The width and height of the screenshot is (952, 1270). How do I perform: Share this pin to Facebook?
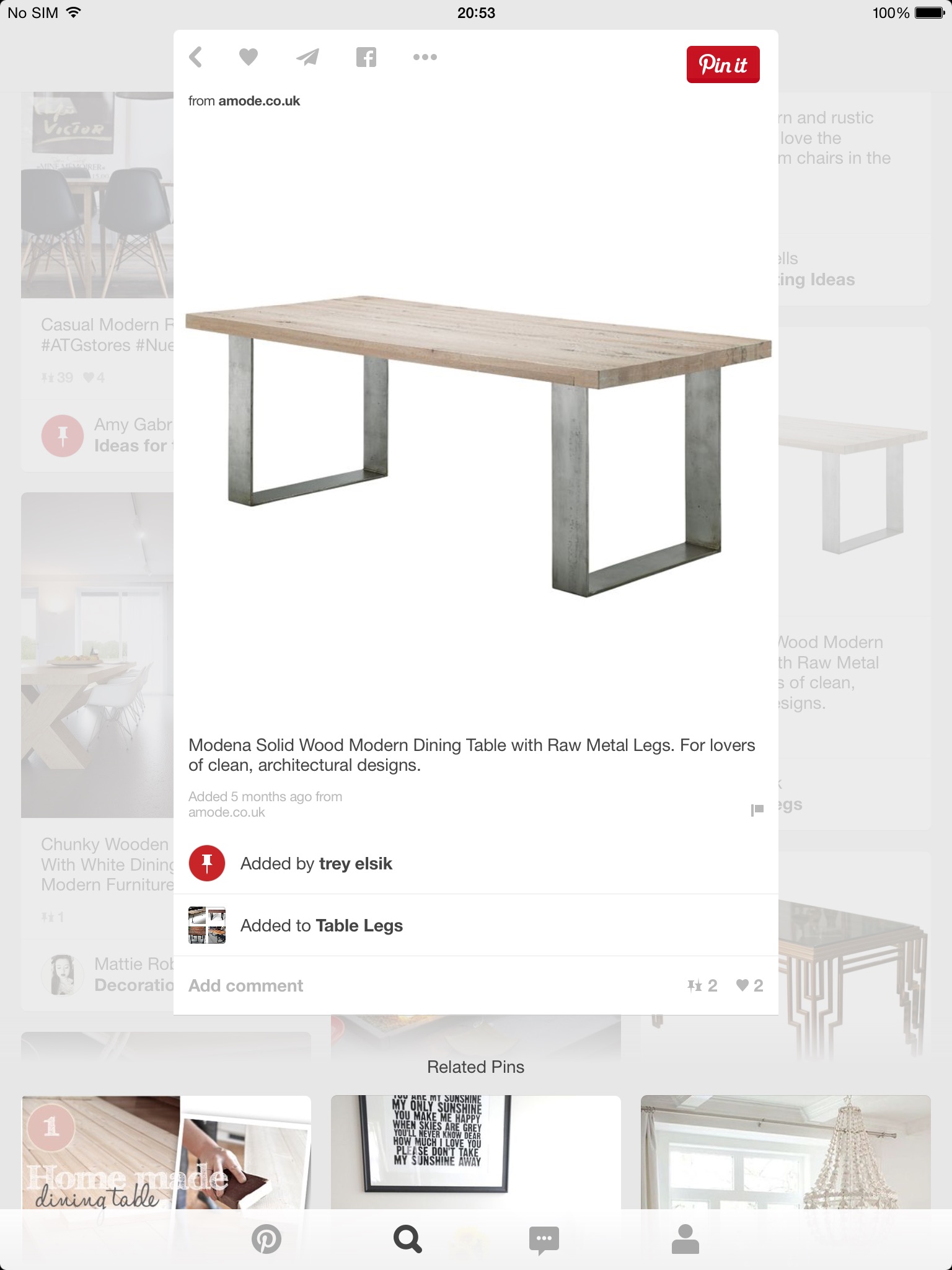[366, 57]
